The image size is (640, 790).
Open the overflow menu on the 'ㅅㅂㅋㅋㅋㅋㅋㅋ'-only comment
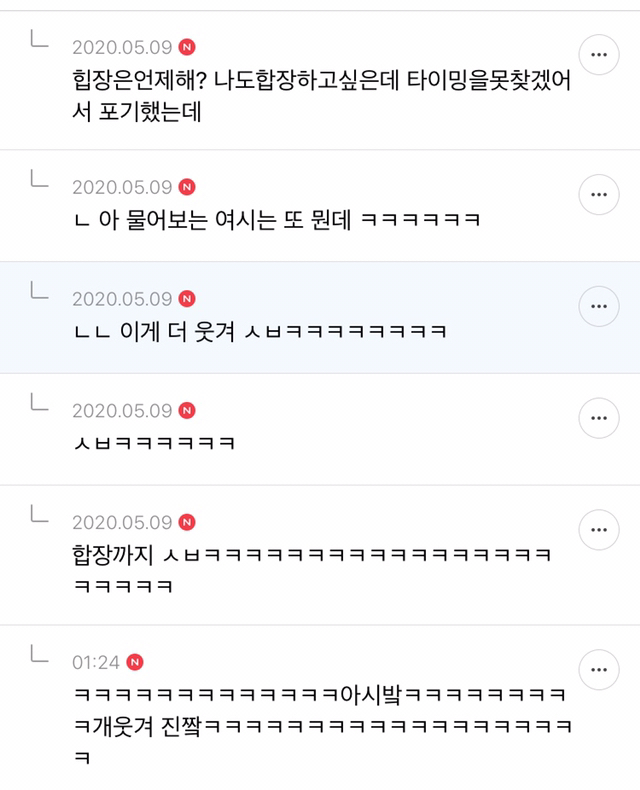coord(599,415)
